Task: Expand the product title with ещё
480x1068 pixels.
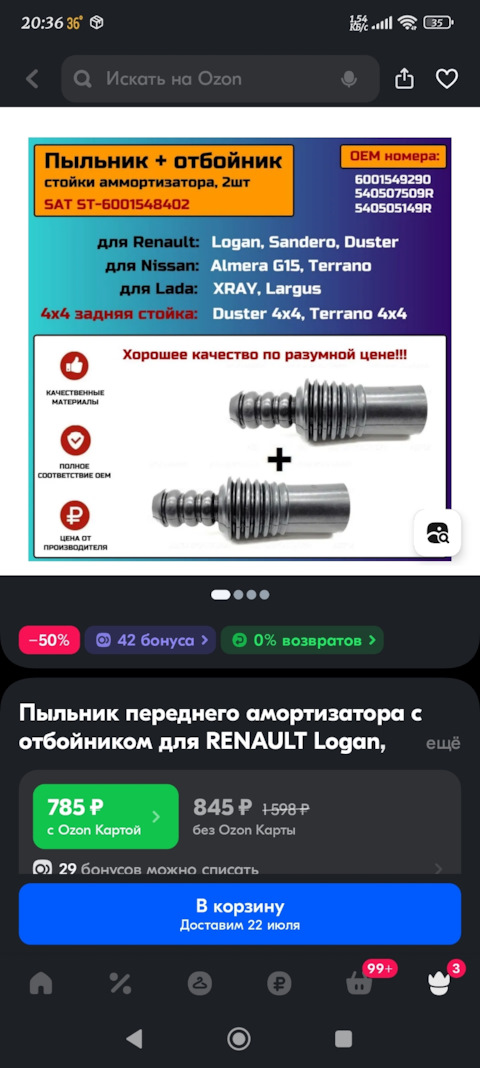Action: coord(443,742)
